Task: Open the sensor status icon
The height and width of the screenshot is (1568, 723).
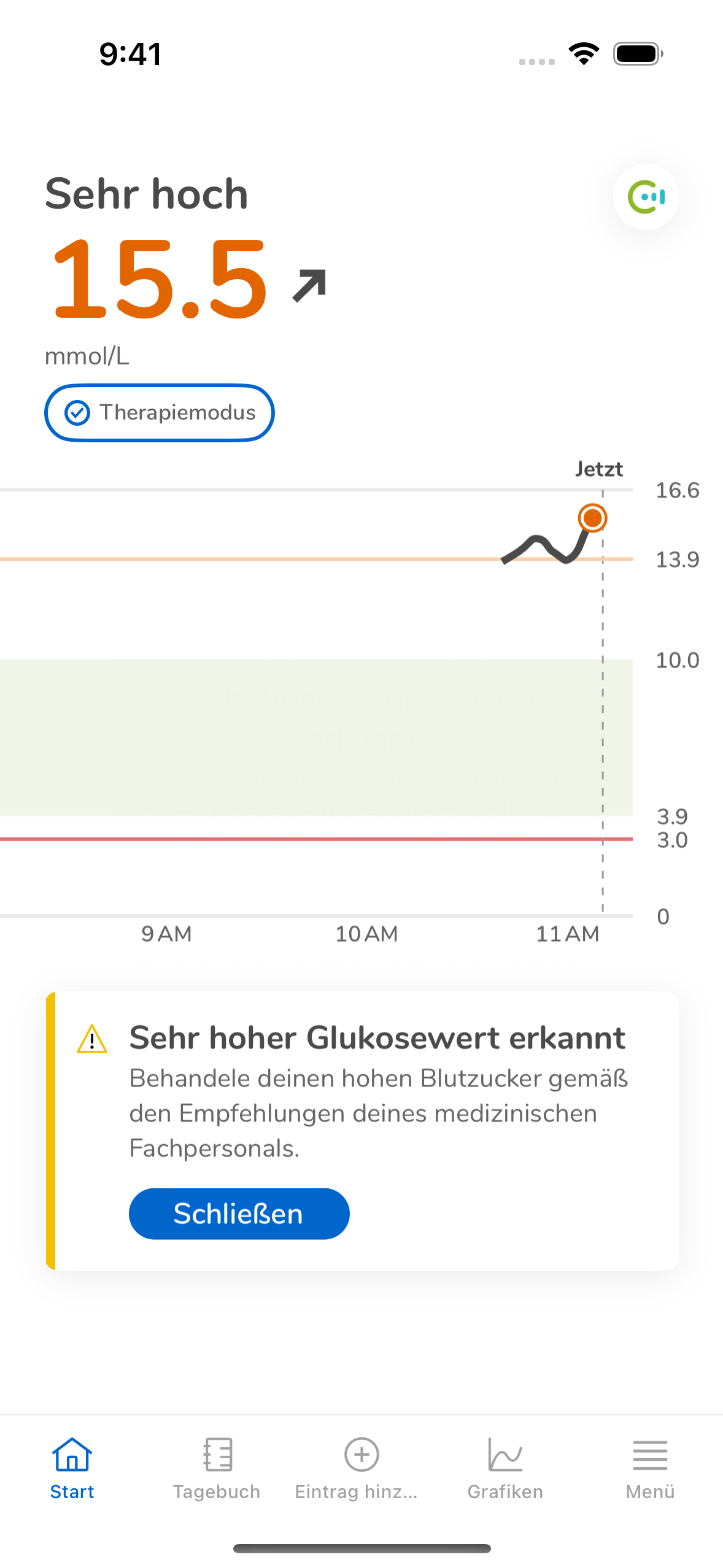Action: (x=646, y=197)
